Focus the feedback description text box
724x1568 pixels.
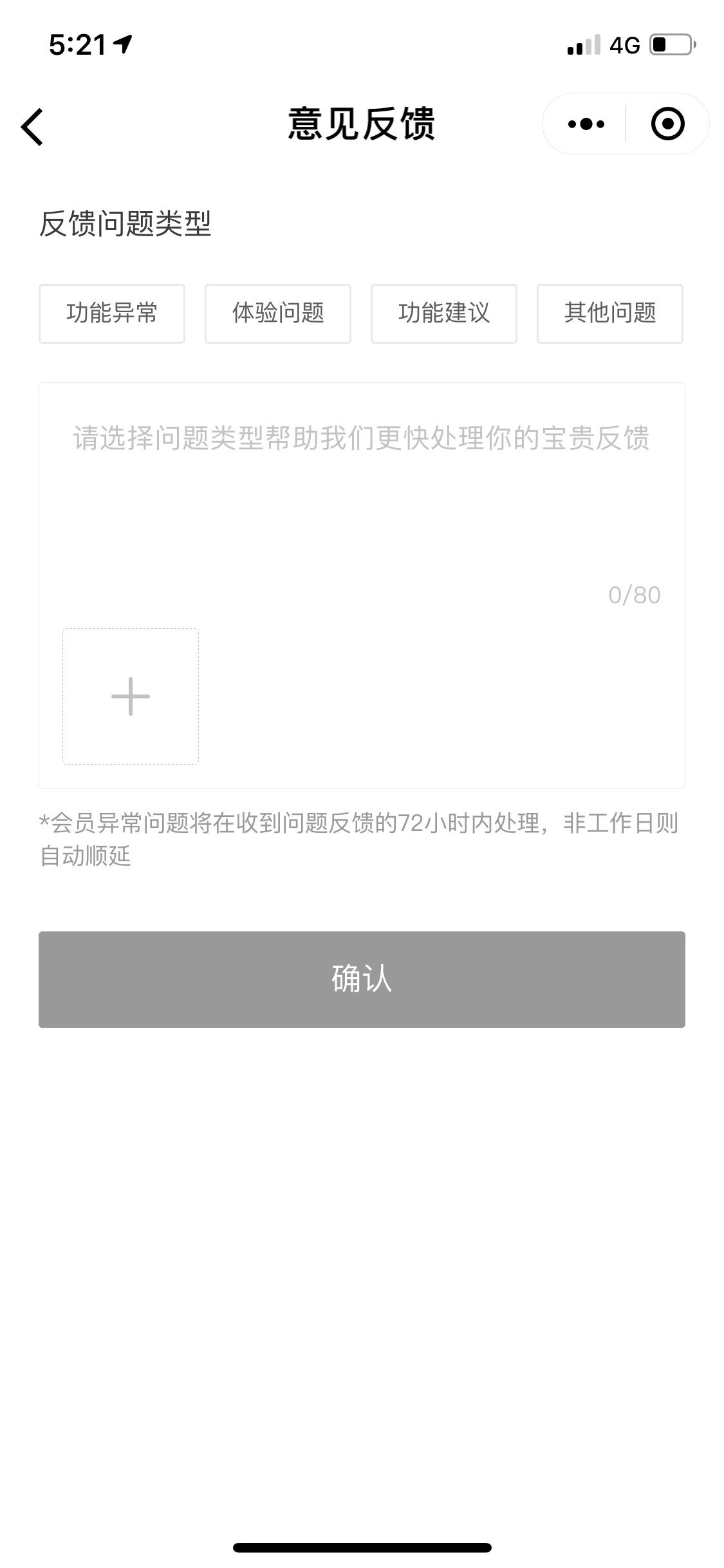click(x=362, y=496)
